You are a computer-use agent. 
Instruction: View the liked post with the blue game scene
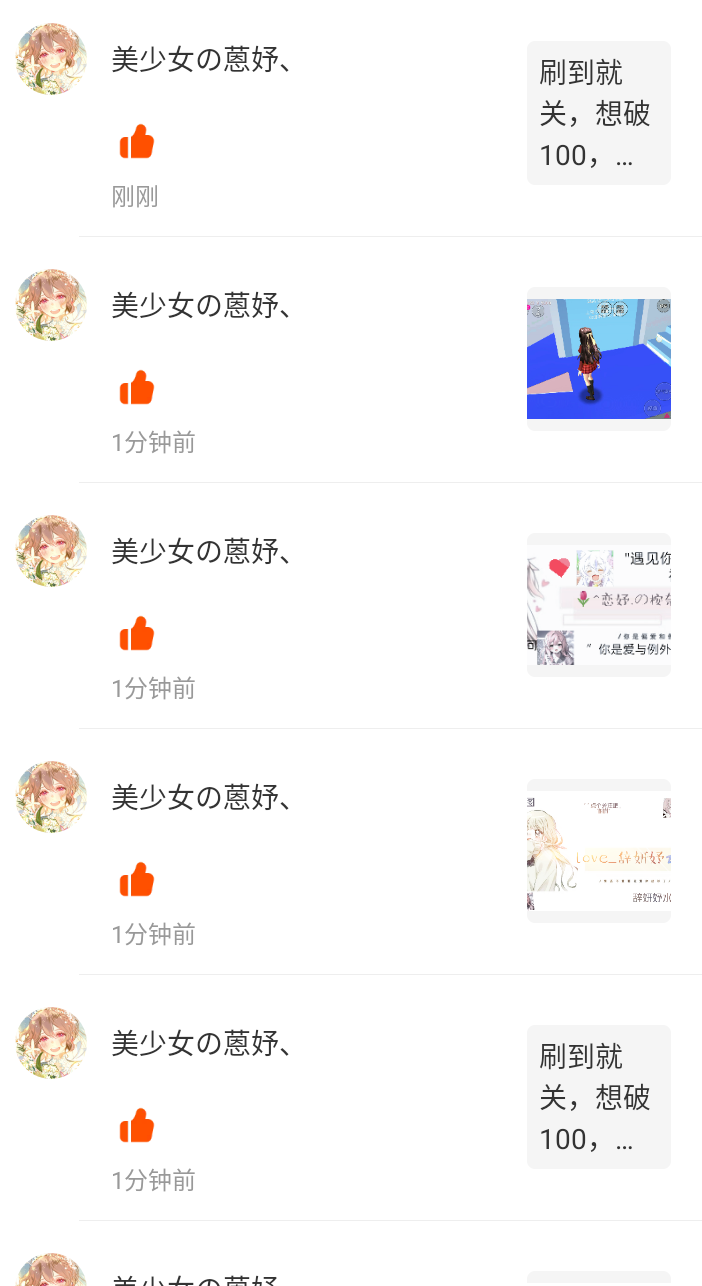tap(598, 359)
